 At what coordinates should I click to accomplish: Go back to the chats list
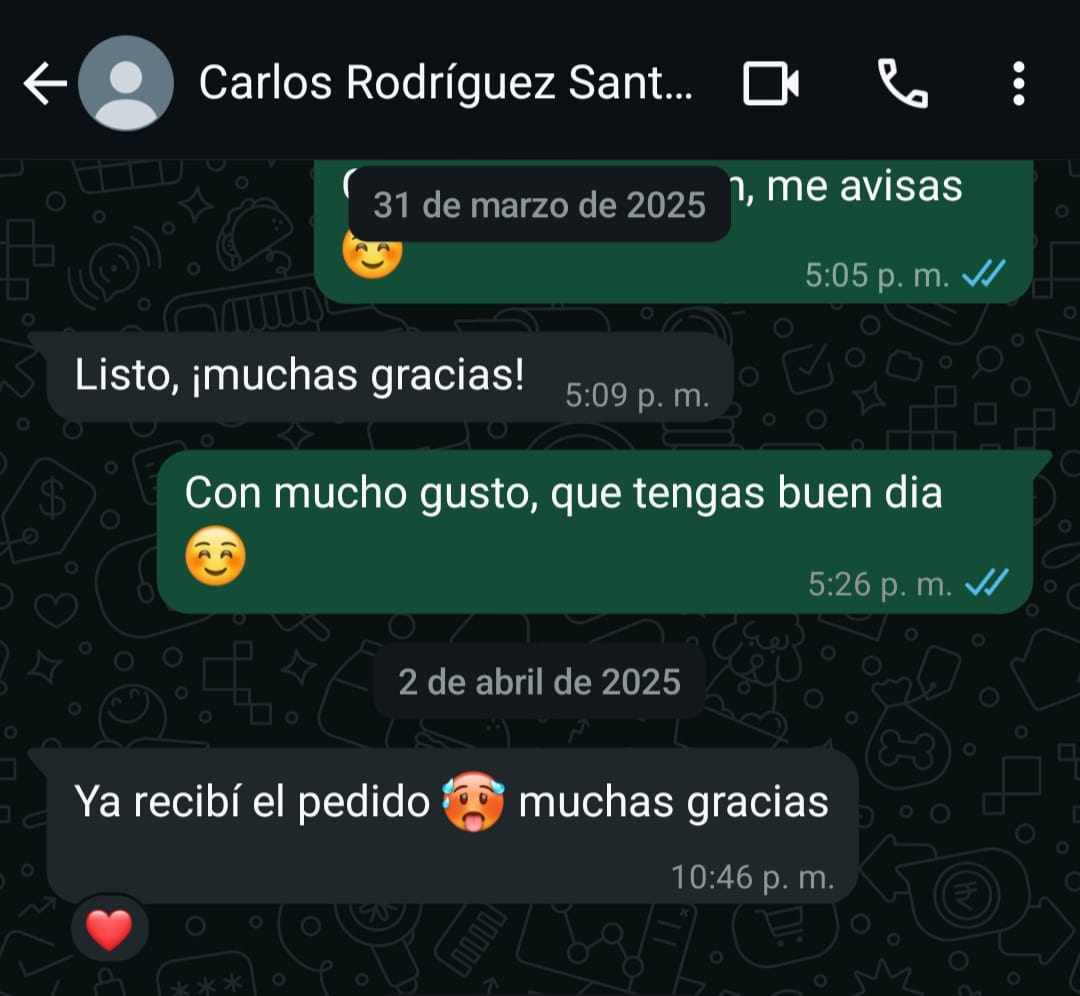point(45,83)
